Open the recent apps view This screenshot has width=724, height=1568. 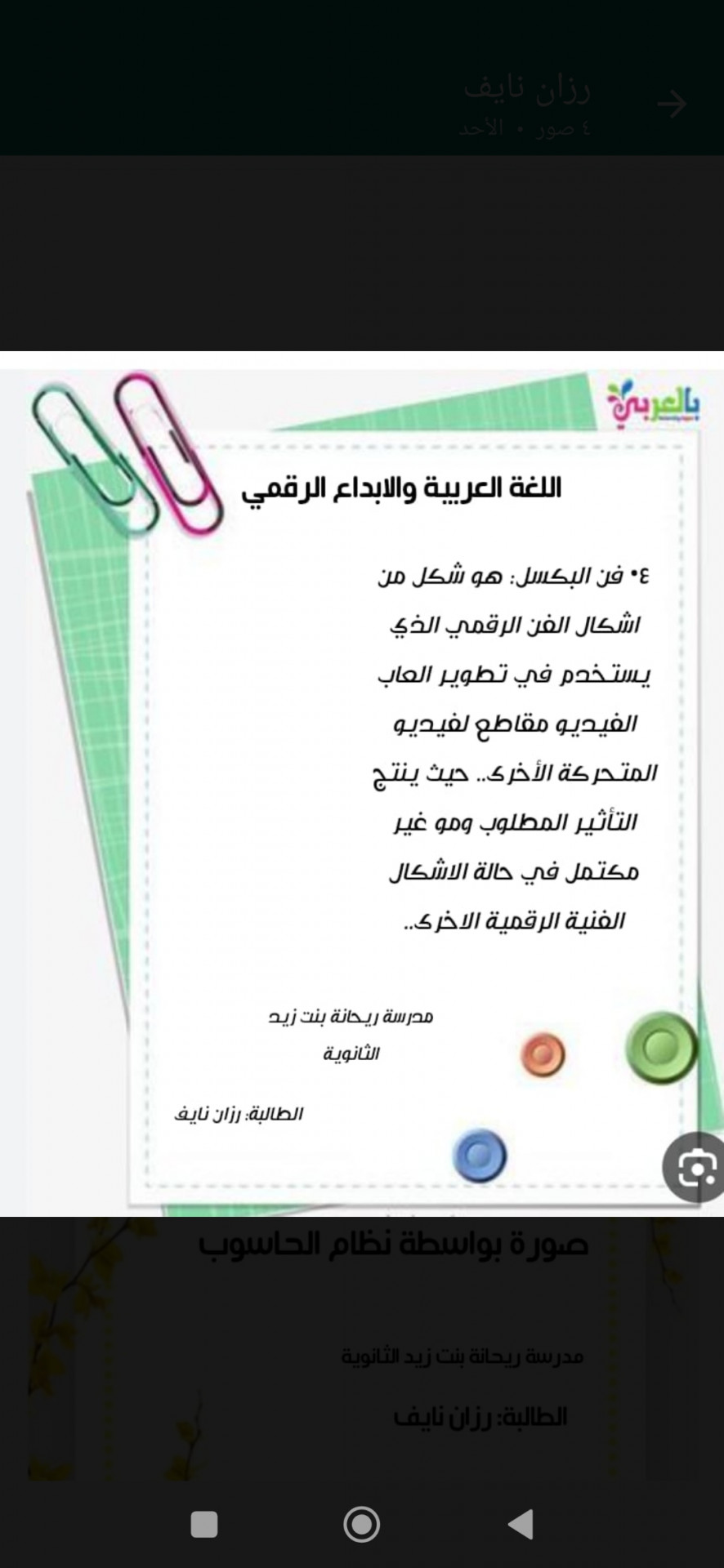pos(204,1524)
